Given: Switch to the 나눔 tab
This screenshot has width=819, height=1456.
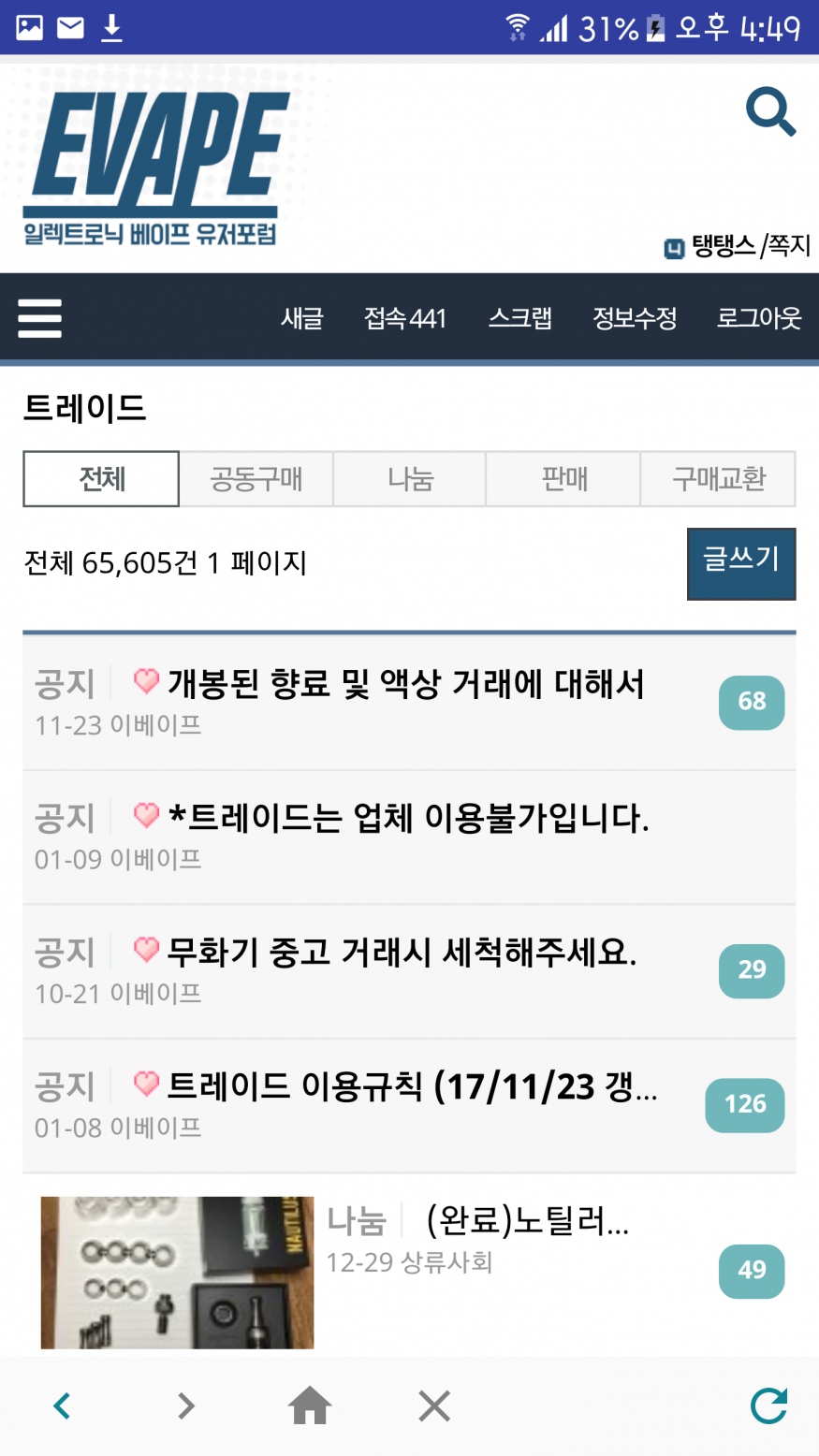Looking at the screenshot, I should [410, 479].
